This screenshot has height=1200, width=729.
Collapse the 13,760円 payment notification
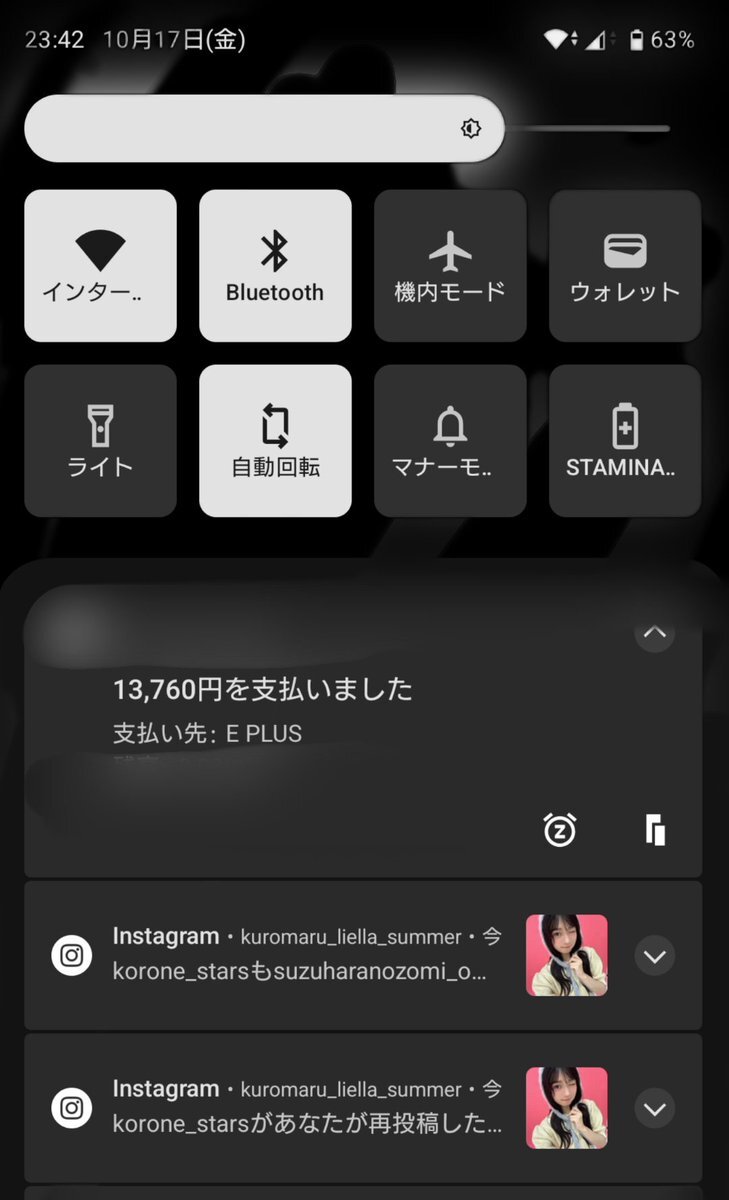pyautogui.click(x=654, y=632)
